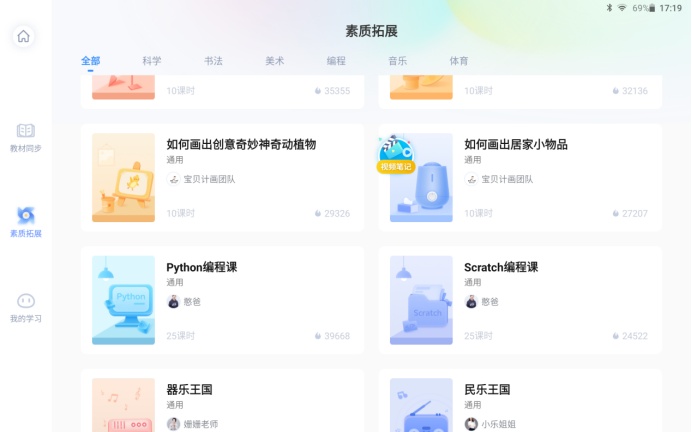Image resolution: width=692 pixels, height=432 pixels.
Task: Go to 我的学习 section
Action: pyautogui.click(x=26, y=307)
